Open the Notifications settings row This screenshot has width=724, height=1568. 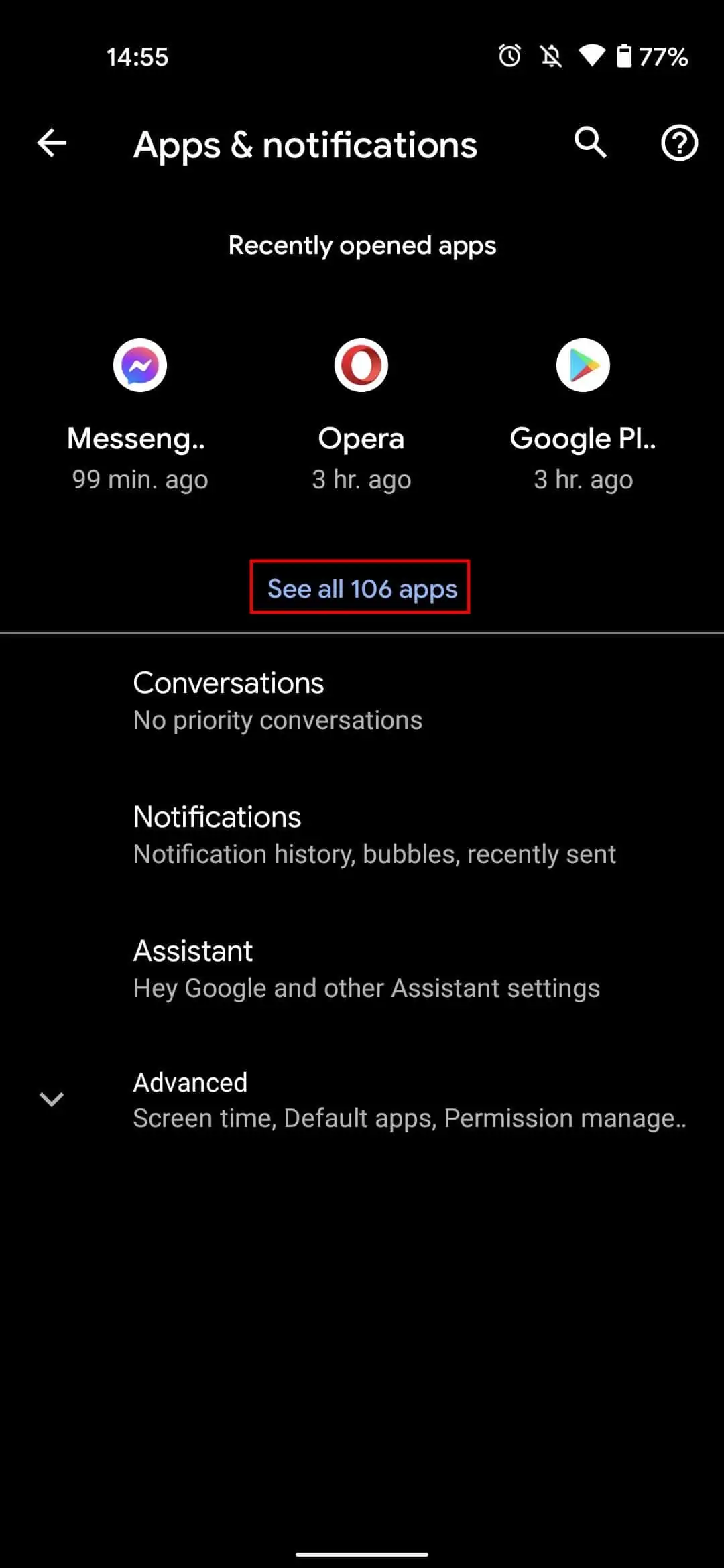click(x=362, y=835)
